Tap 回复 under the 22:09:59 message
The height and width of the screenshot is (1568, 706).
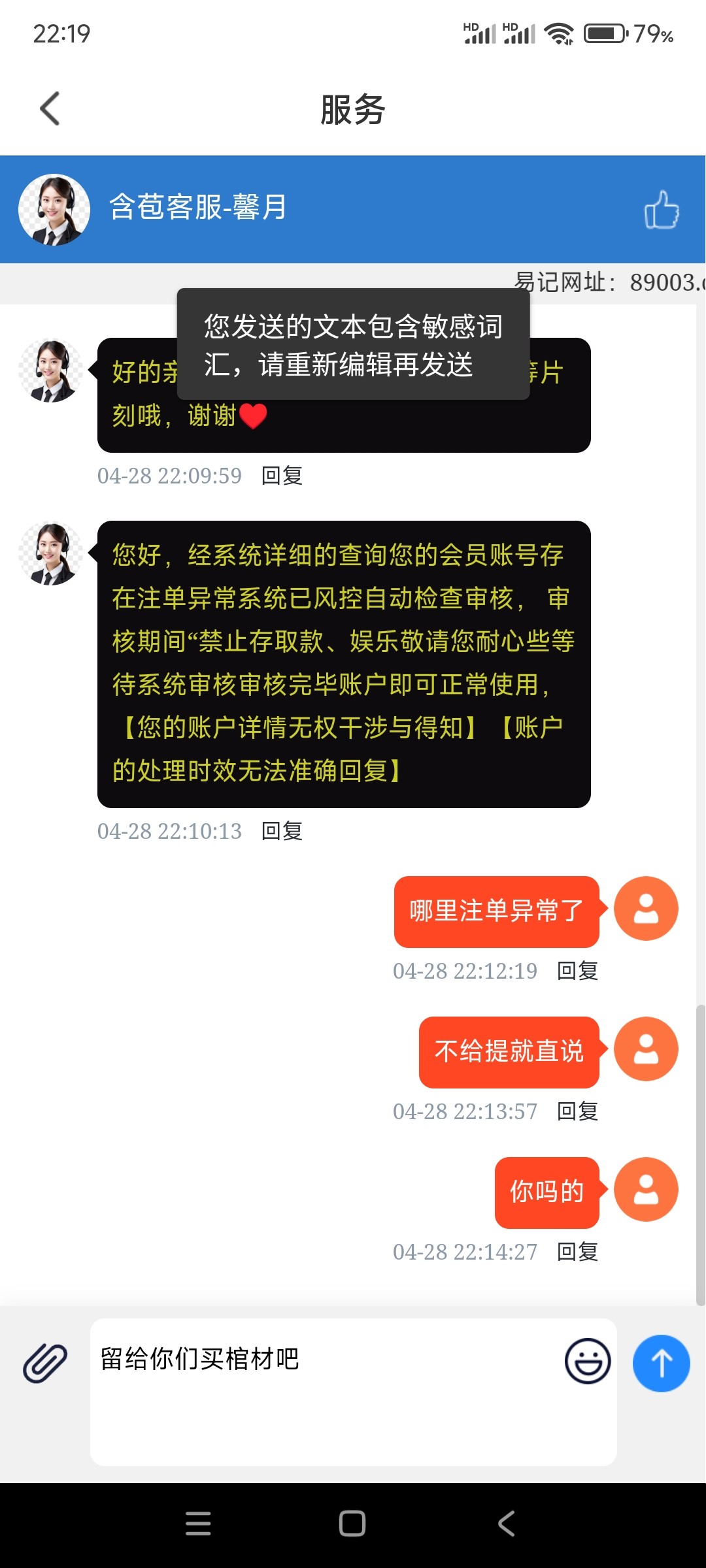pyautogui.click(x=282, y=476)
